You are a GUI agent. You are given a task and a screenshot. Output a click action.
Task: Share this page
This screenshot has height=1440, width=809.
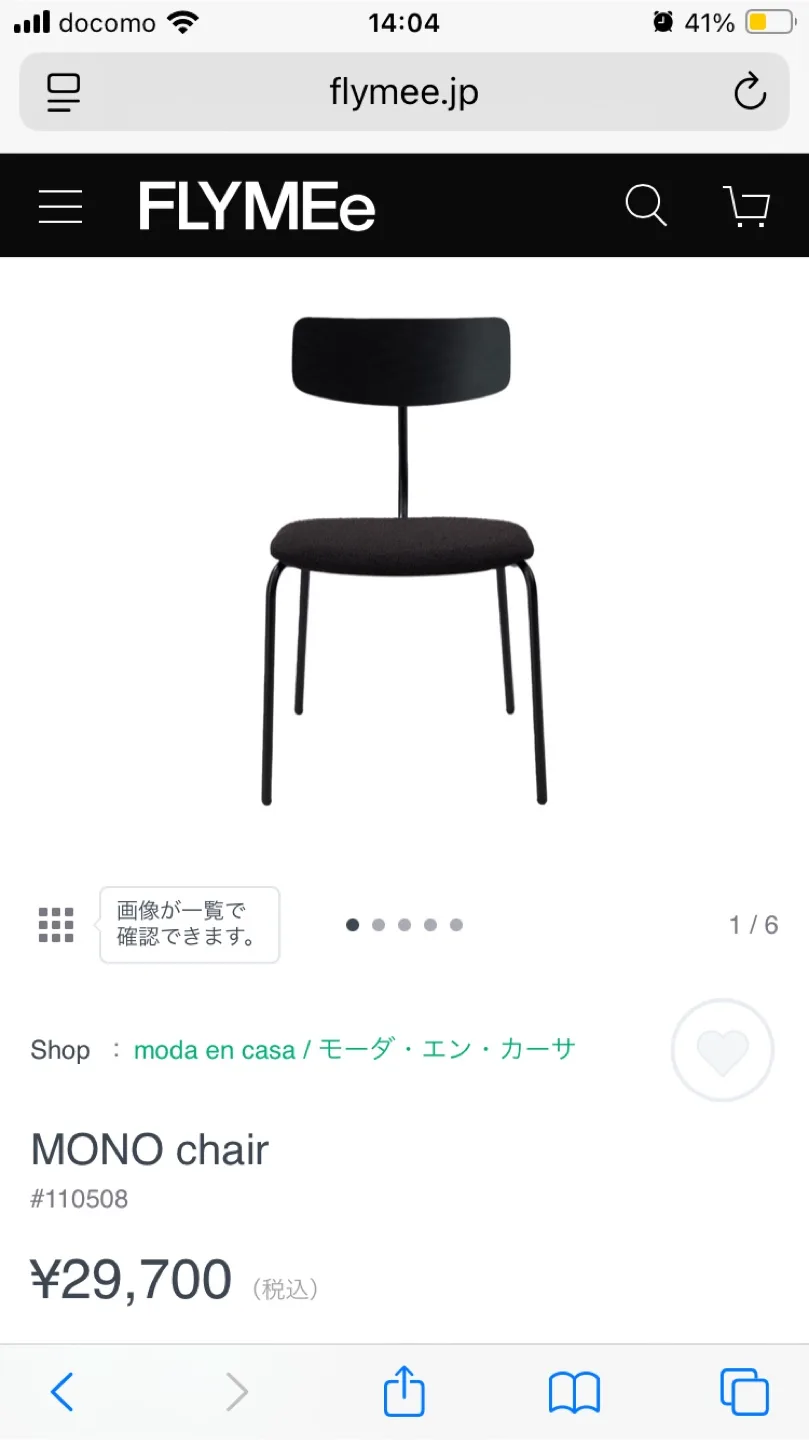point(404,1391)
